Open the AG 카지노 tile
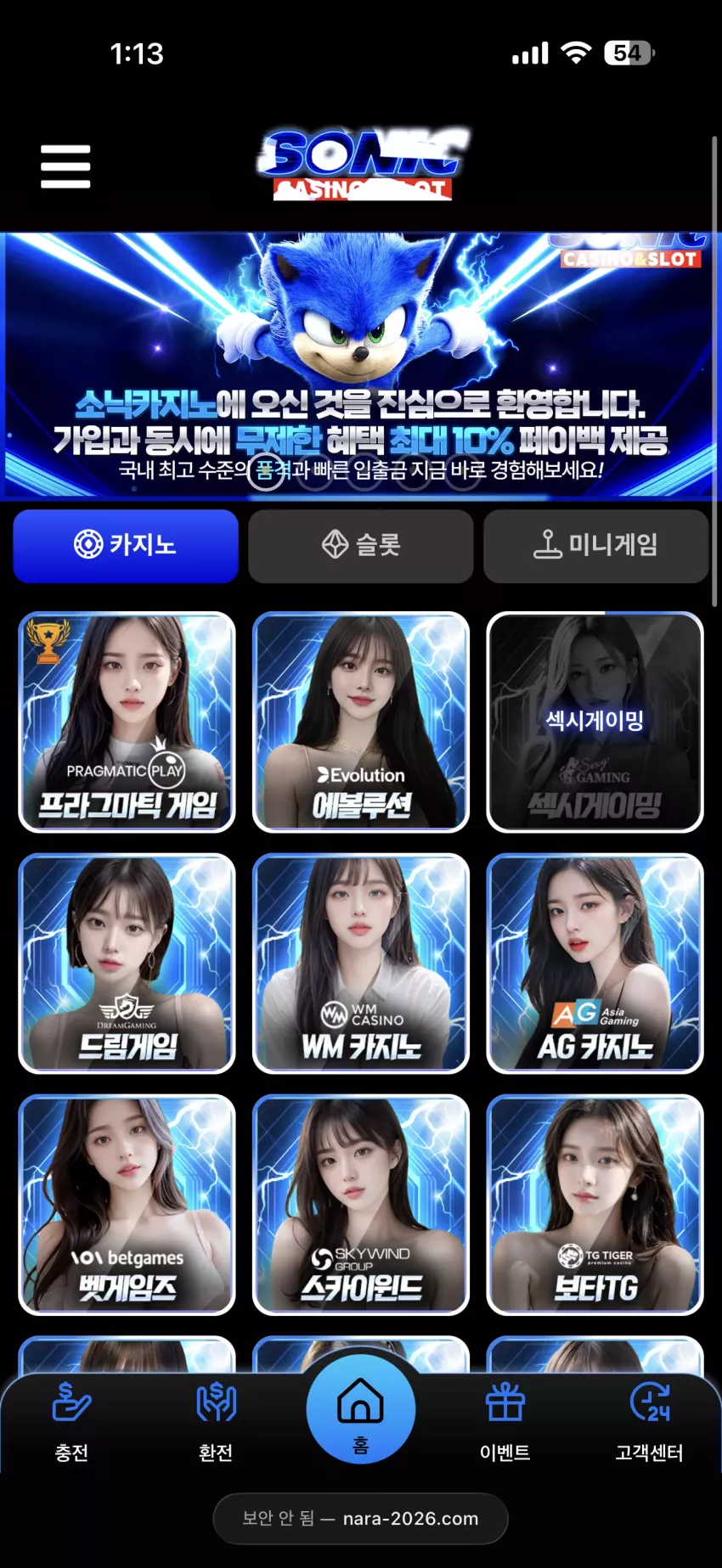Viewport: 722px width, 1568px height. tap(595, 964)
